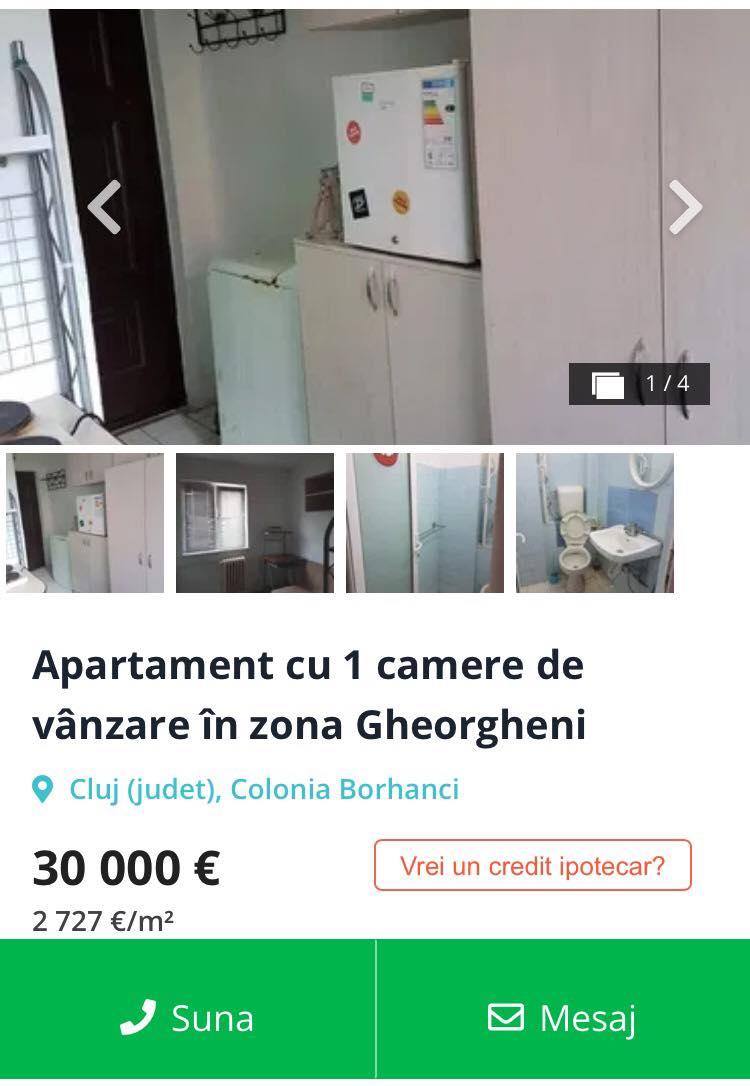Click the teal location pin icon
The height and width of the screenshot is (1086, 750).
point(41,790)
